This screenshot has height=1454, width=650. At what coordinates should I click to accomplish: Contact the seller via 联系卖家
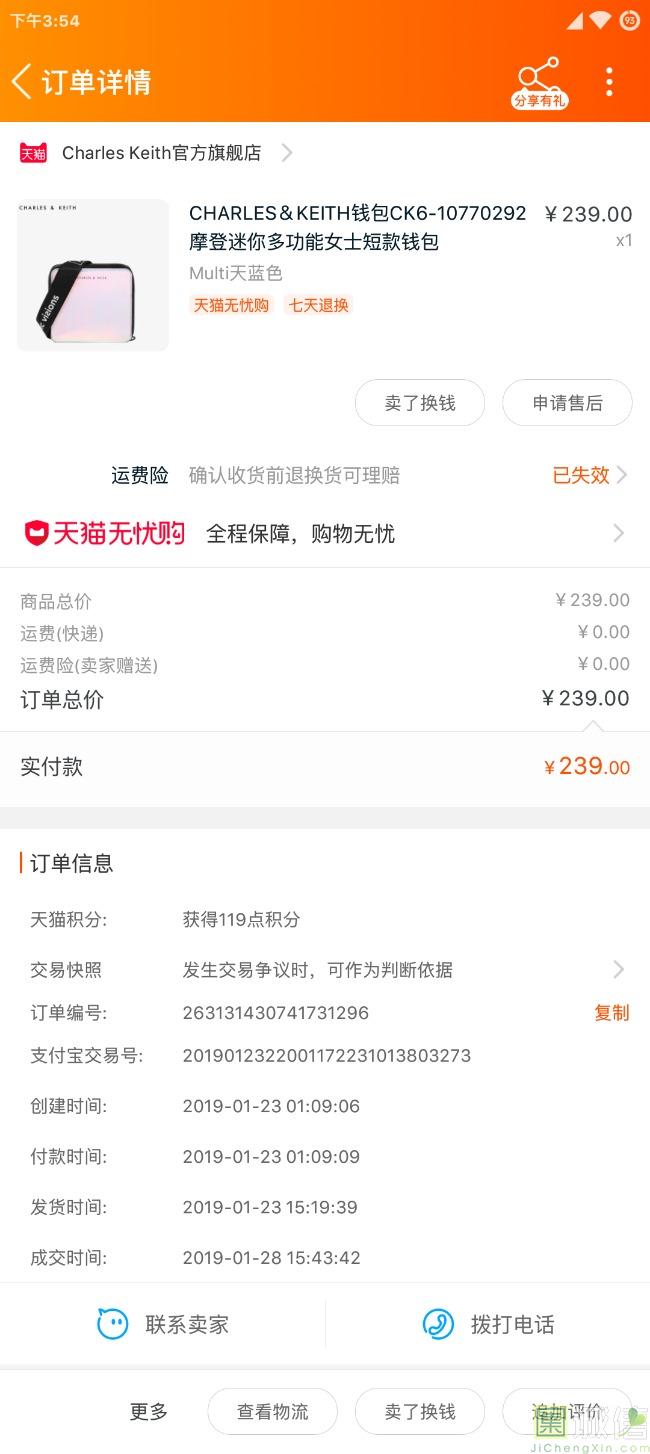click(164, 1324)
